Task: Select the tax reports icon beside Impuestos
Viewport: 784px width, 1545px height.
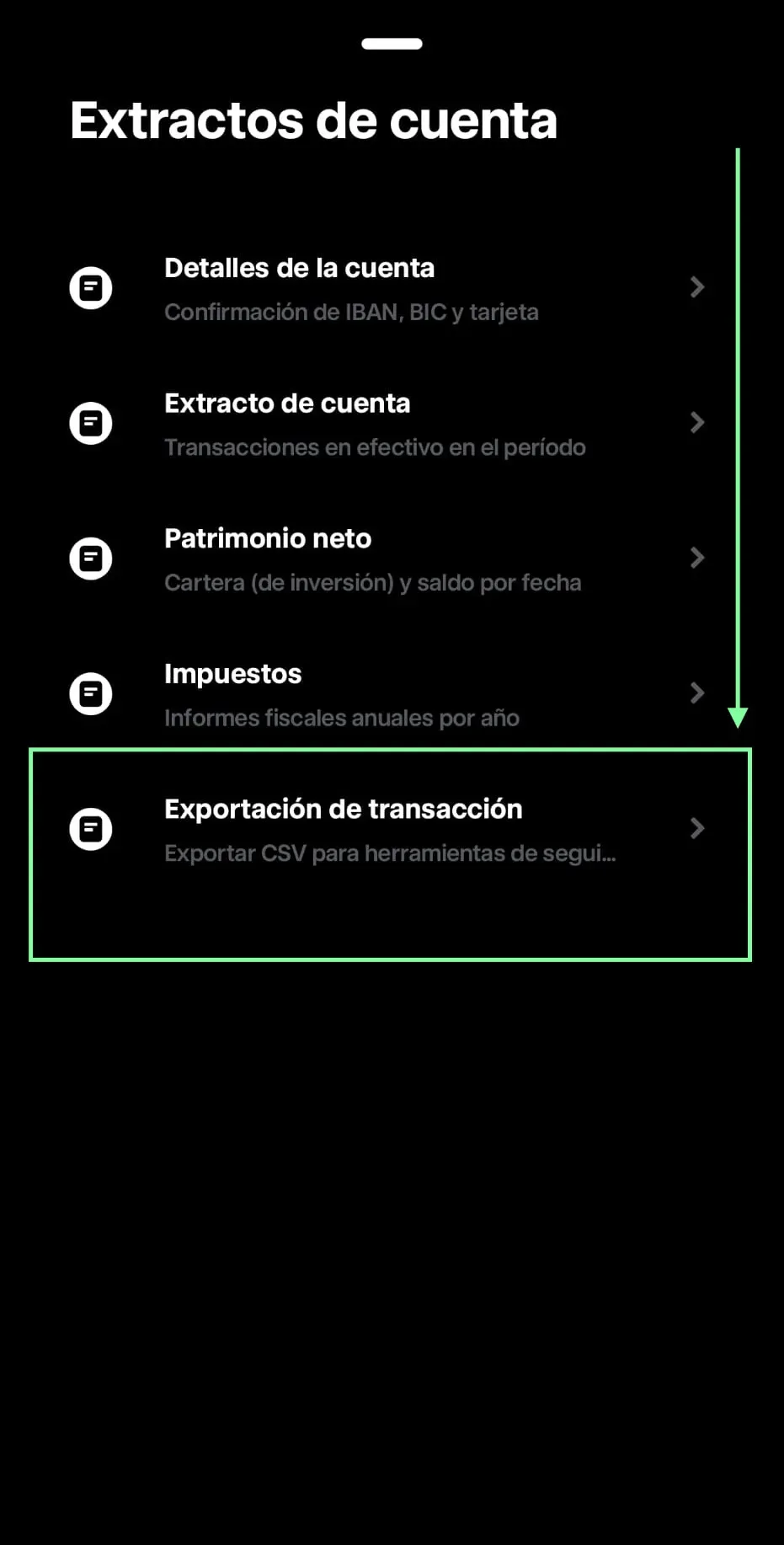Action: click(x=90, y=693)
